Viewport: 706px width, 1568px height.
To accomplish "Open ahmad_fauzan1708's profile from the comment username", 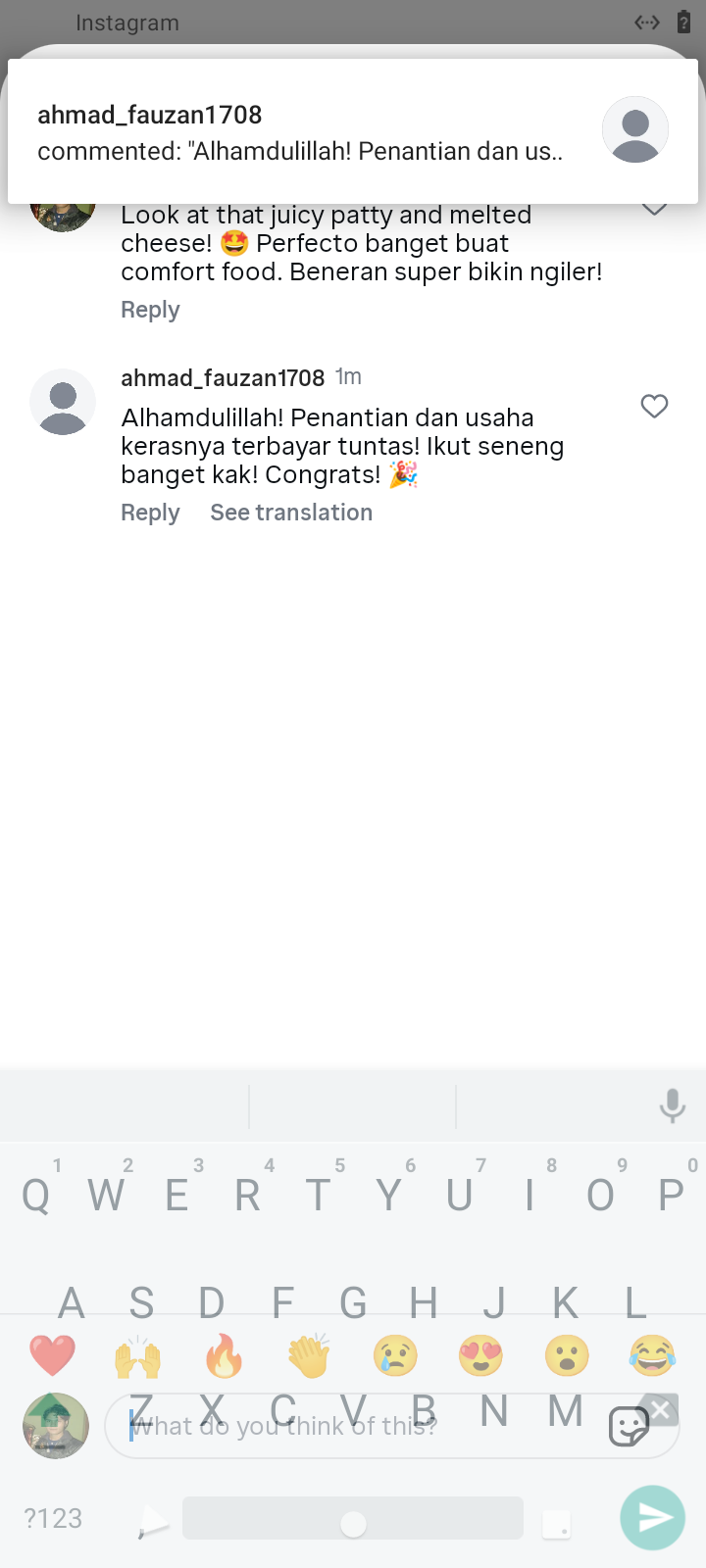I will click(223, 378).
